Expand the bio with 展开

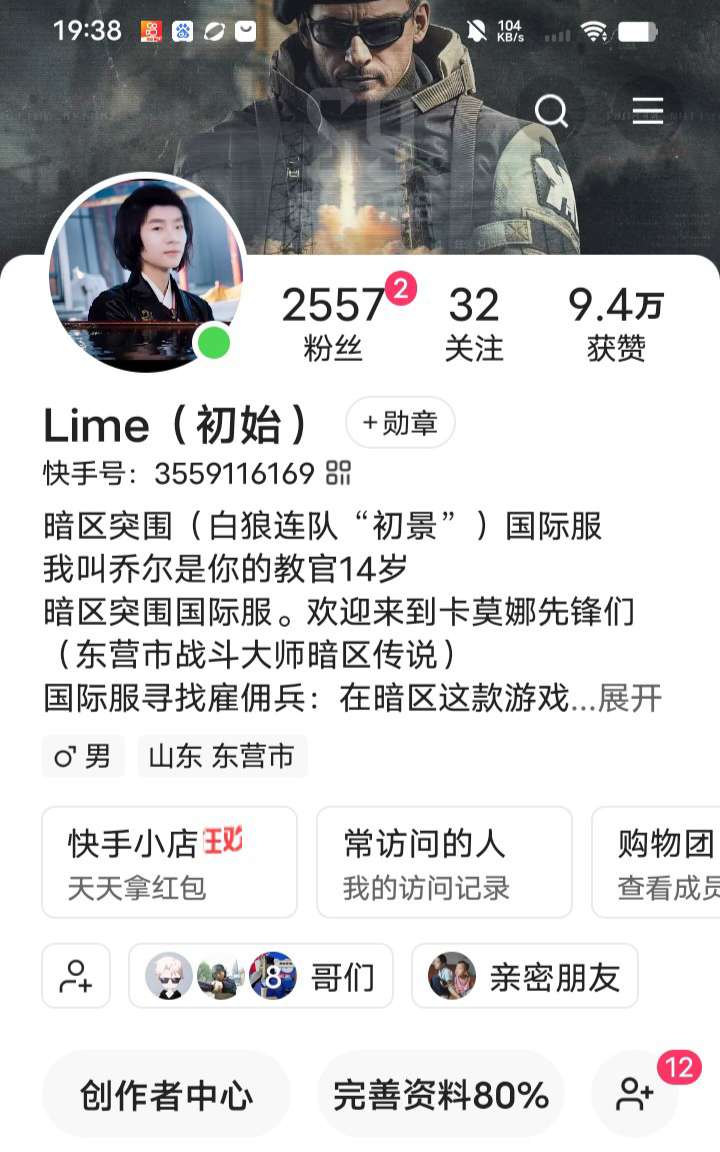pos(630,698)
